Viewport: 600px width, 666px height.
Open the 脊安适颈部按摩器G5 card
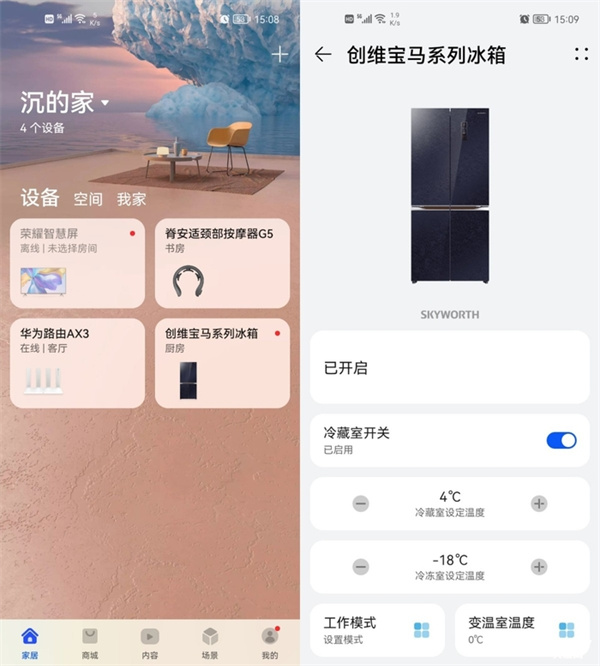(x=222, y=263)
